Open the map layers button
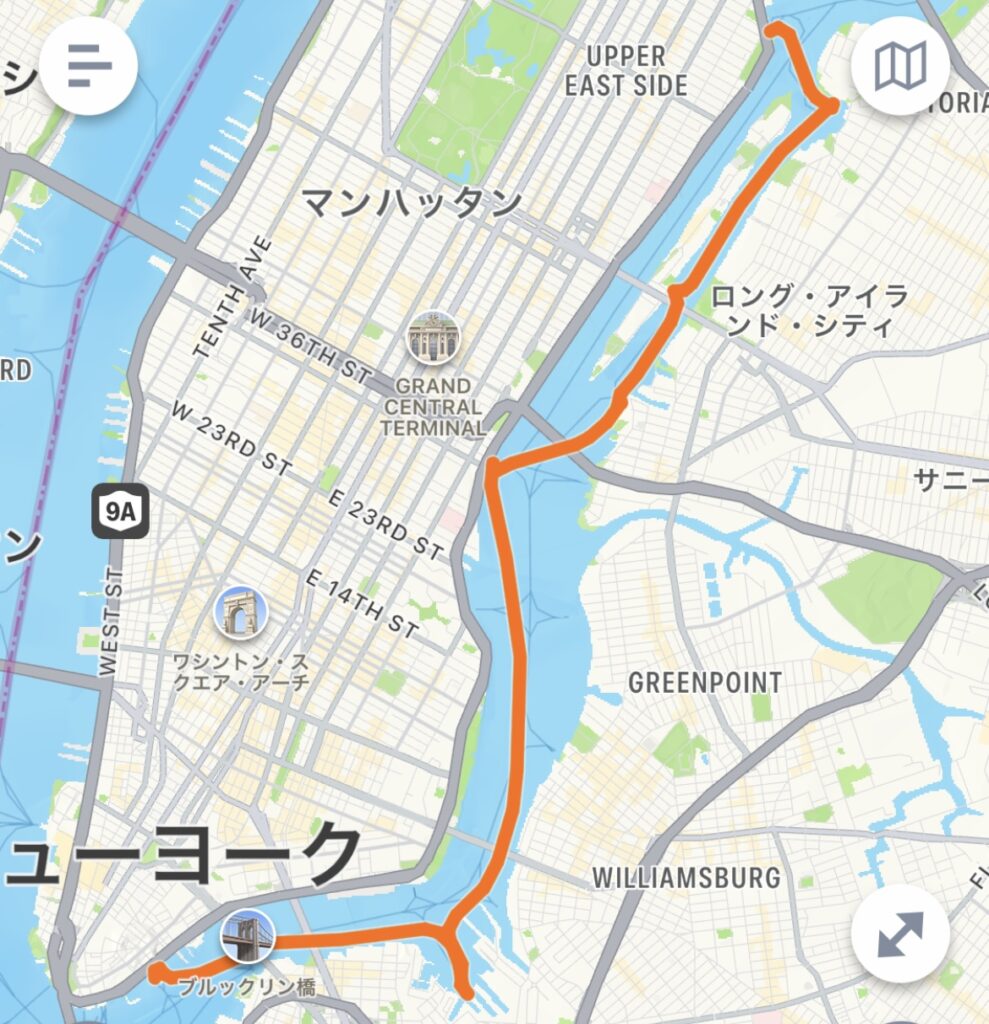Screen dimensions: 989x1024 900,66
